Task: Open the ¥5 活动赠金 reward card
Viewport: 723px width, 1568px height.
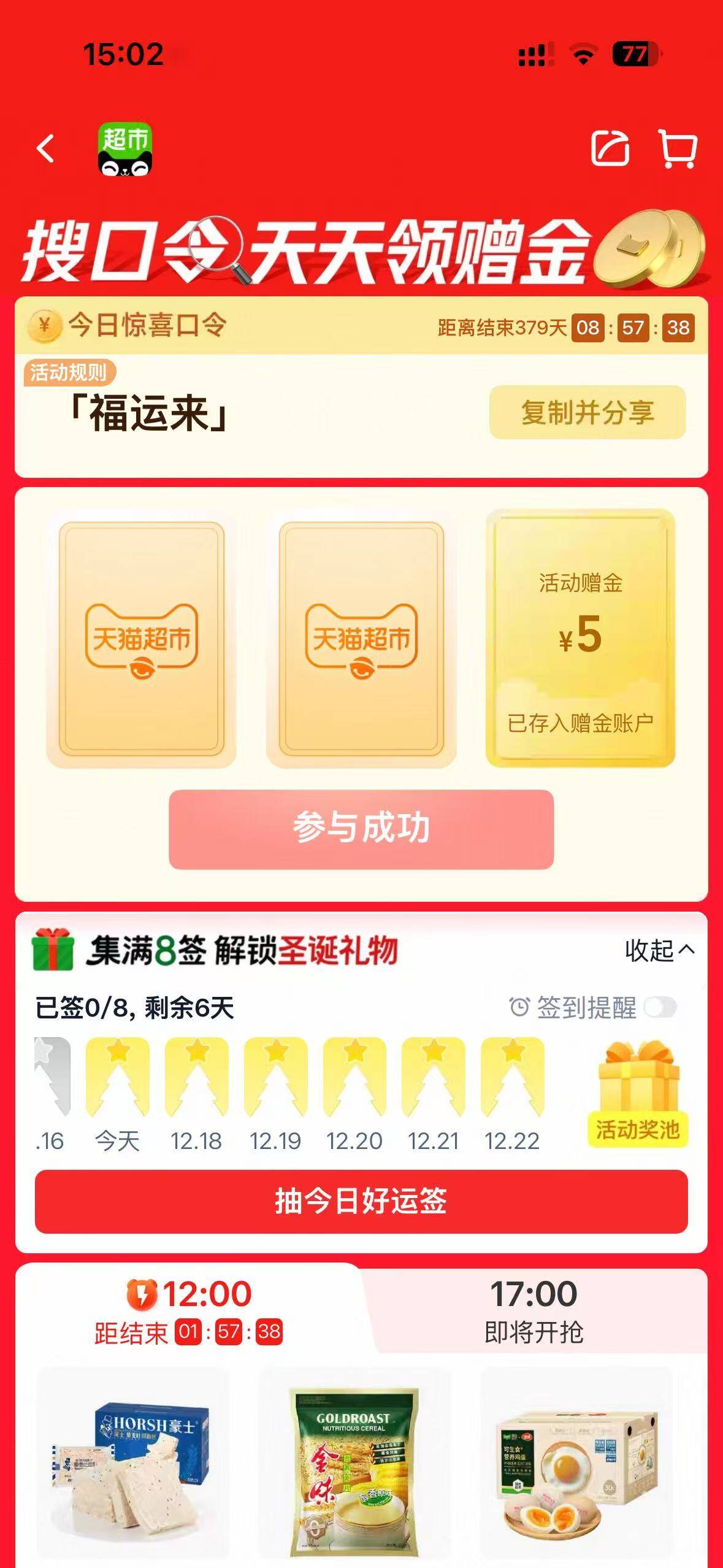Action: click(580, 638)
